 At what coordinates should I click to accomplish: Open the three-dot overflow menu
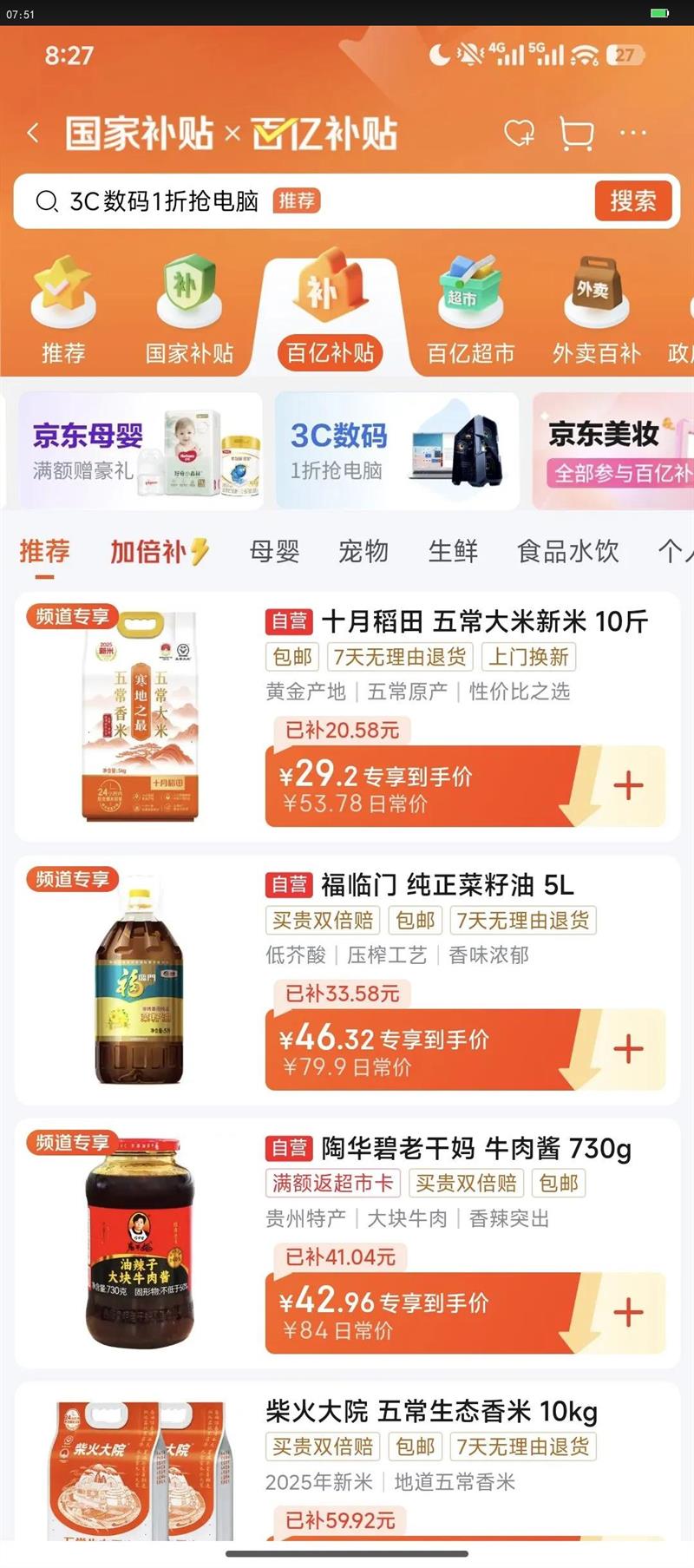pos(633,133)
